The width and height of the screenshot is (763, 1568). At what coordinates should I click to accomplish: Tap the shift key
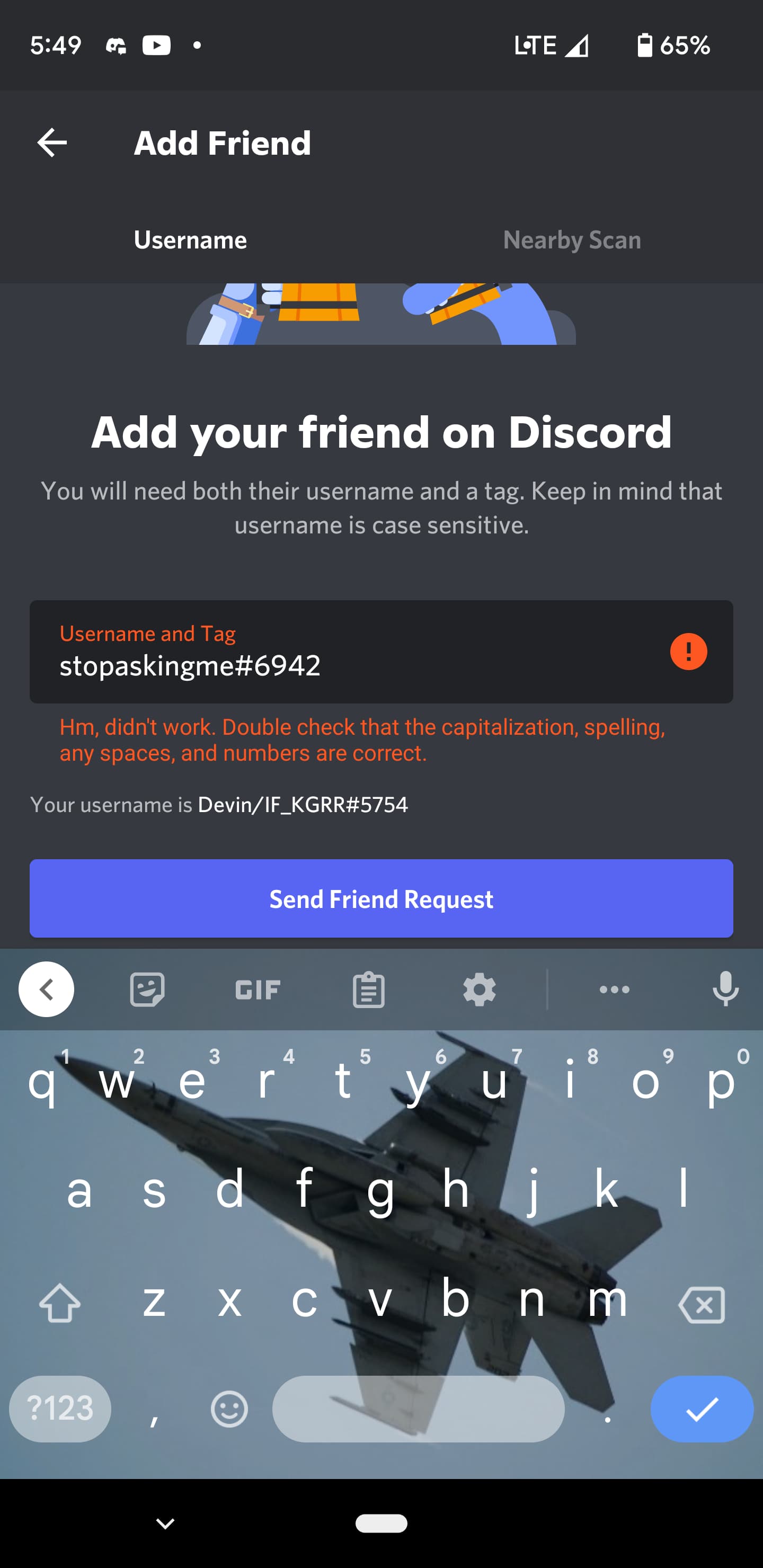click(60, 1303)
